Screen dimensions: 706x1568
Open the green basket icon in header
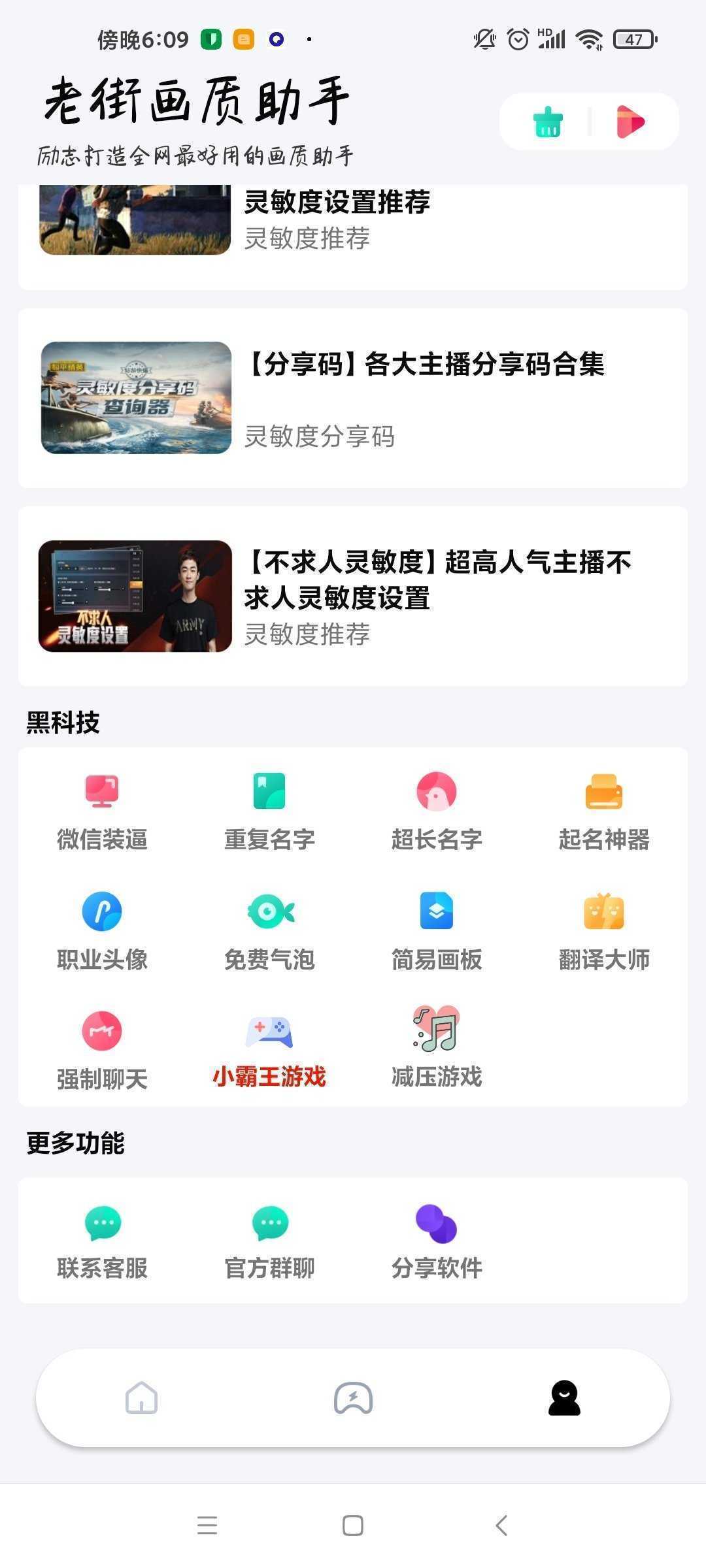click(548, 122)
